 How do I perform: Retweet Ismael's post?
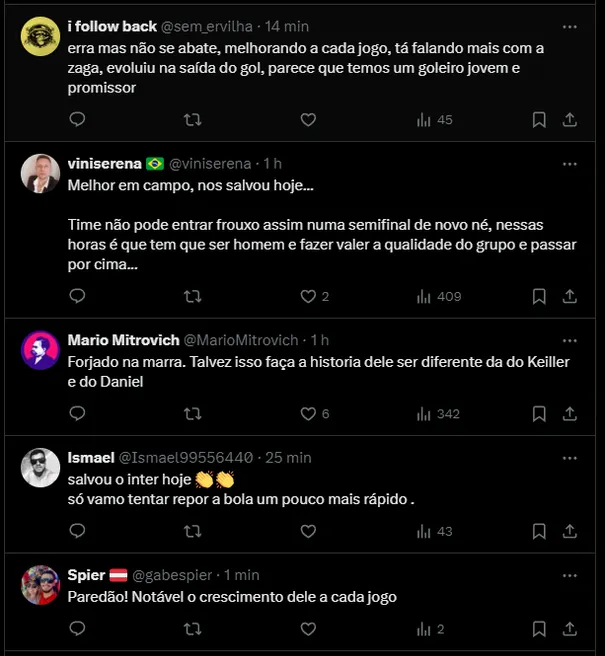[193, 531]
